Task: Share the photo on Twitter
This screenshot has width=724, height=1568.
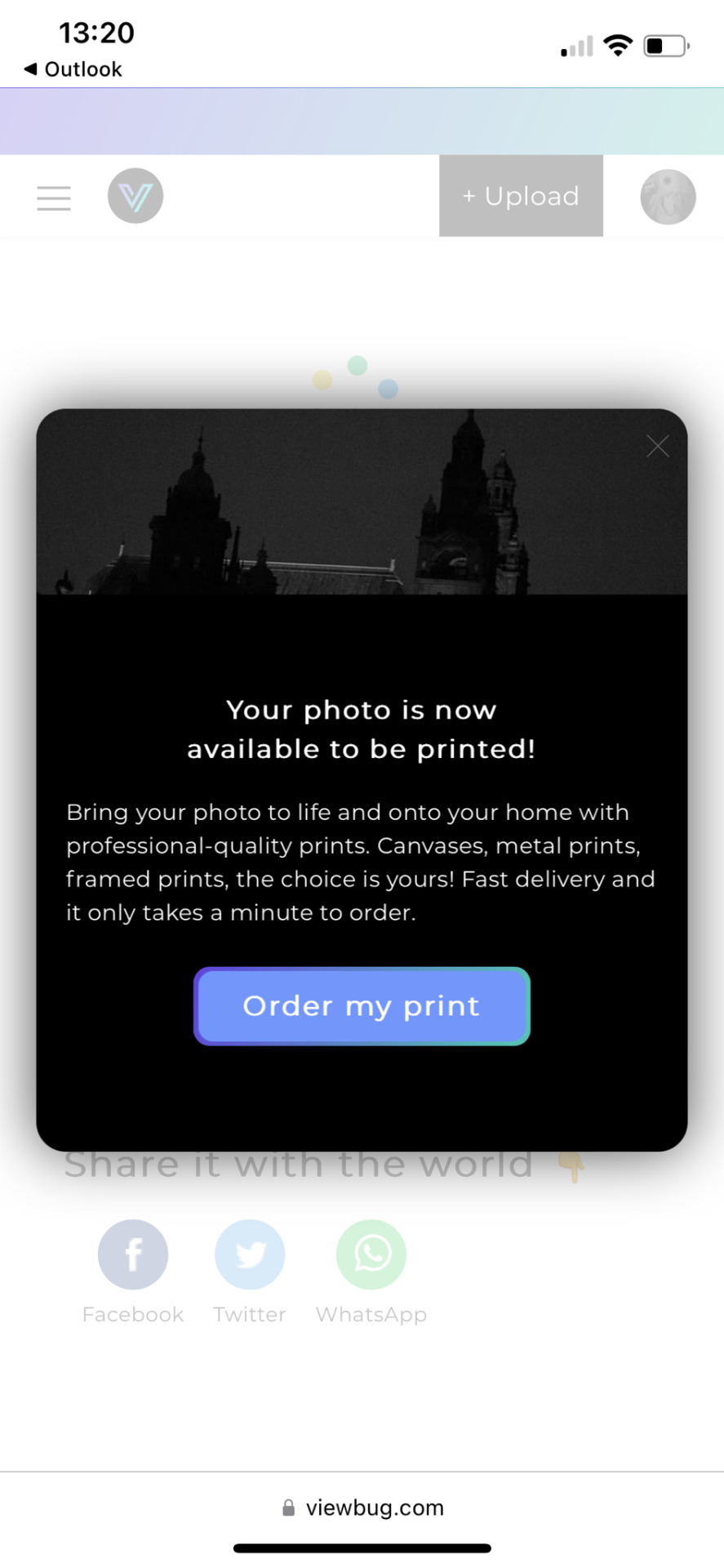Action: click(250, 1254)
